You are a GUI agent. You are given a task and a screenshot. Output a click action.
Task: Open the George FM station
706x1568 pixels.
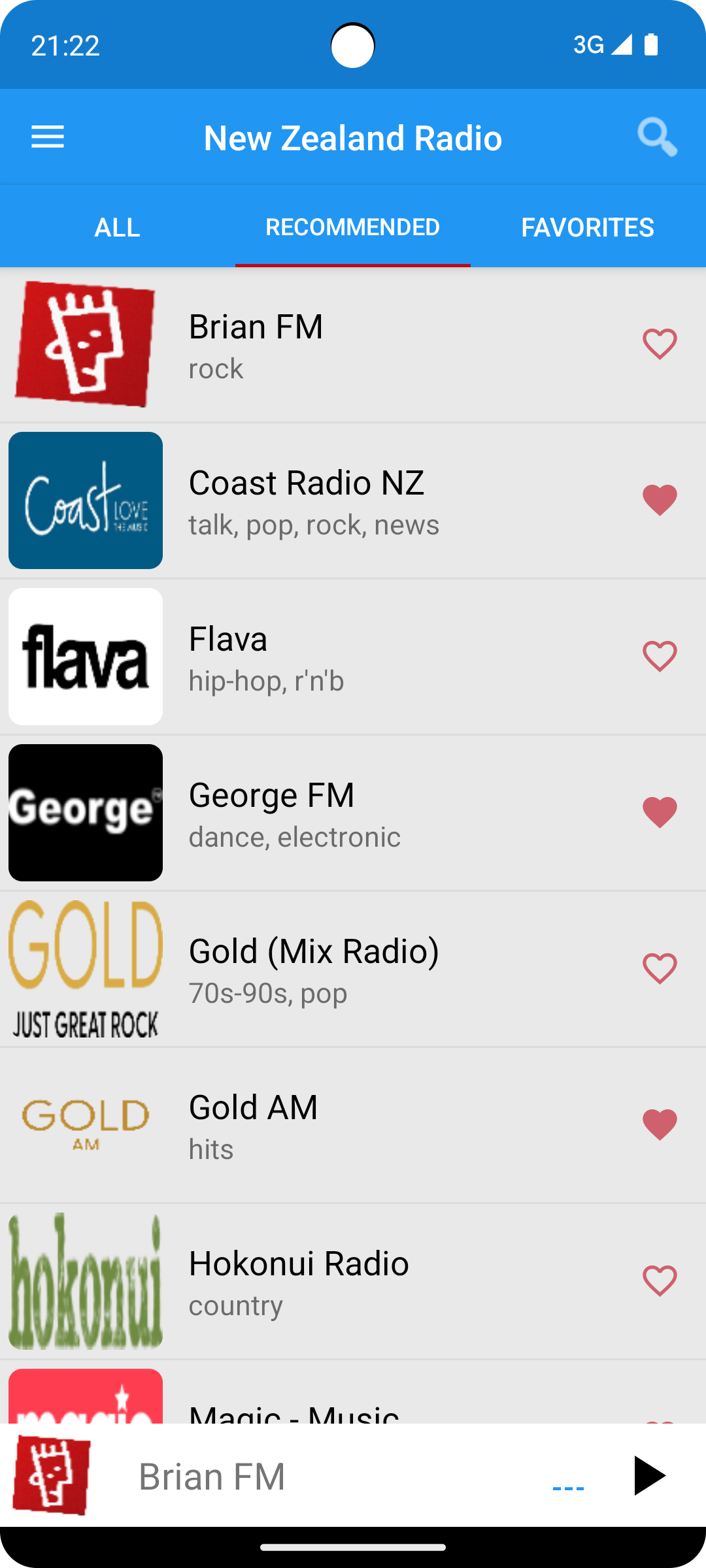point(353,813)
